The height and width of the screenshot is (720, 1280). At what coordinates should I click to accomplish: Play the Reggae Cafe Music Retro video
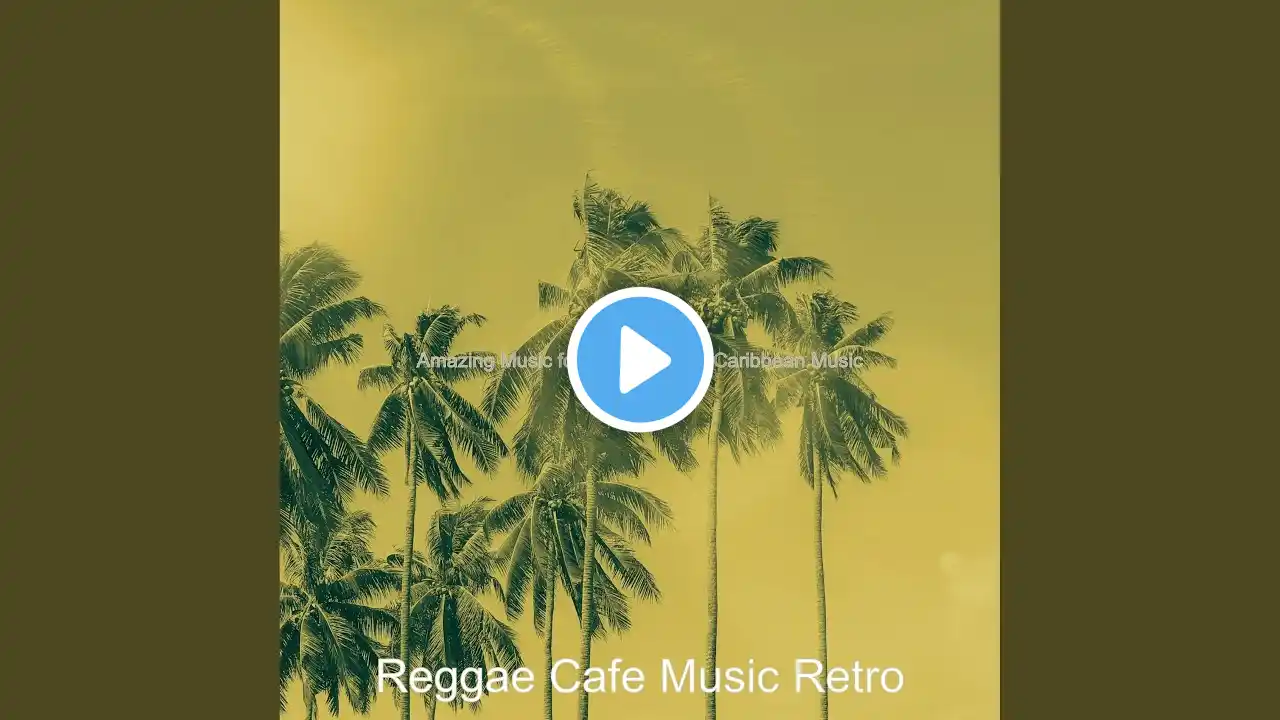640,360
